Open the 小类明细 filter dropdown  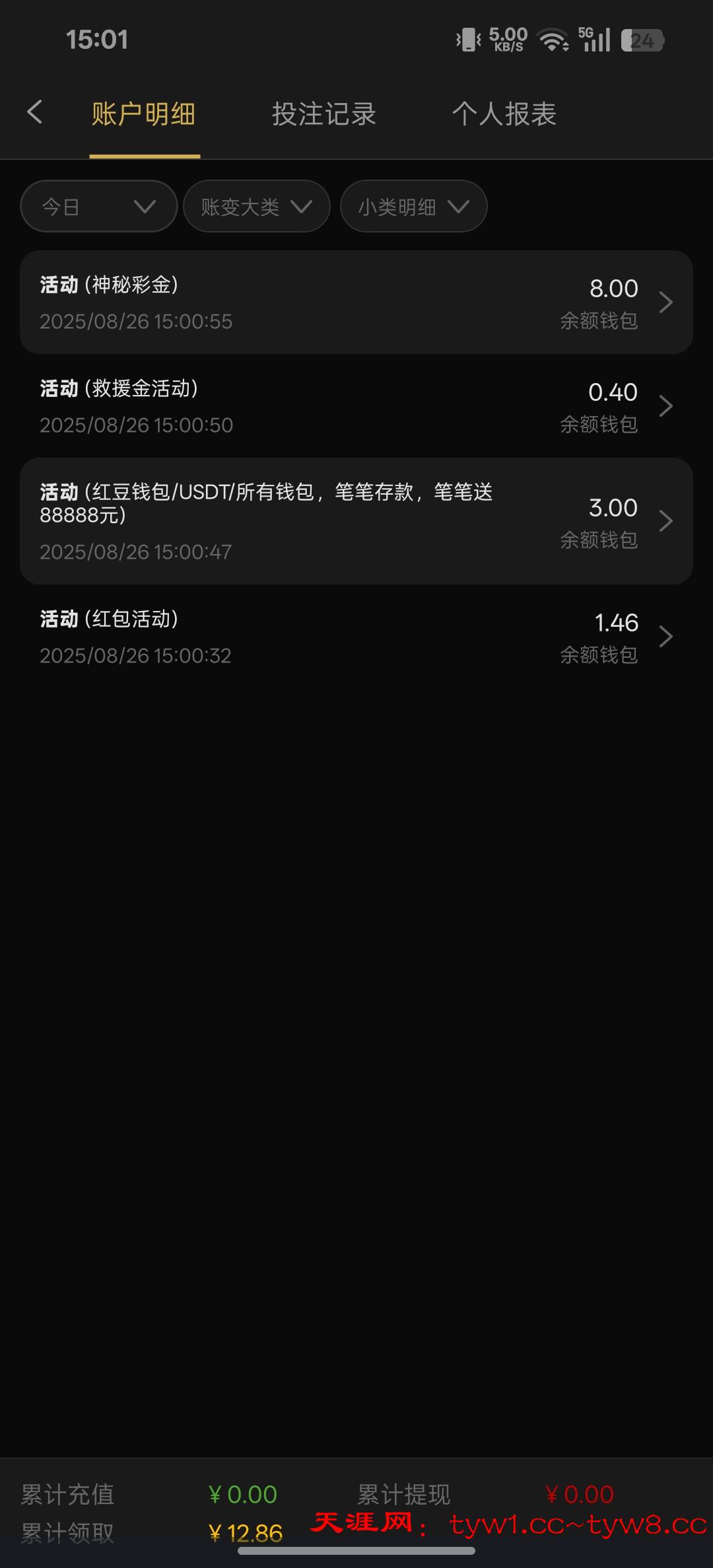413,207
